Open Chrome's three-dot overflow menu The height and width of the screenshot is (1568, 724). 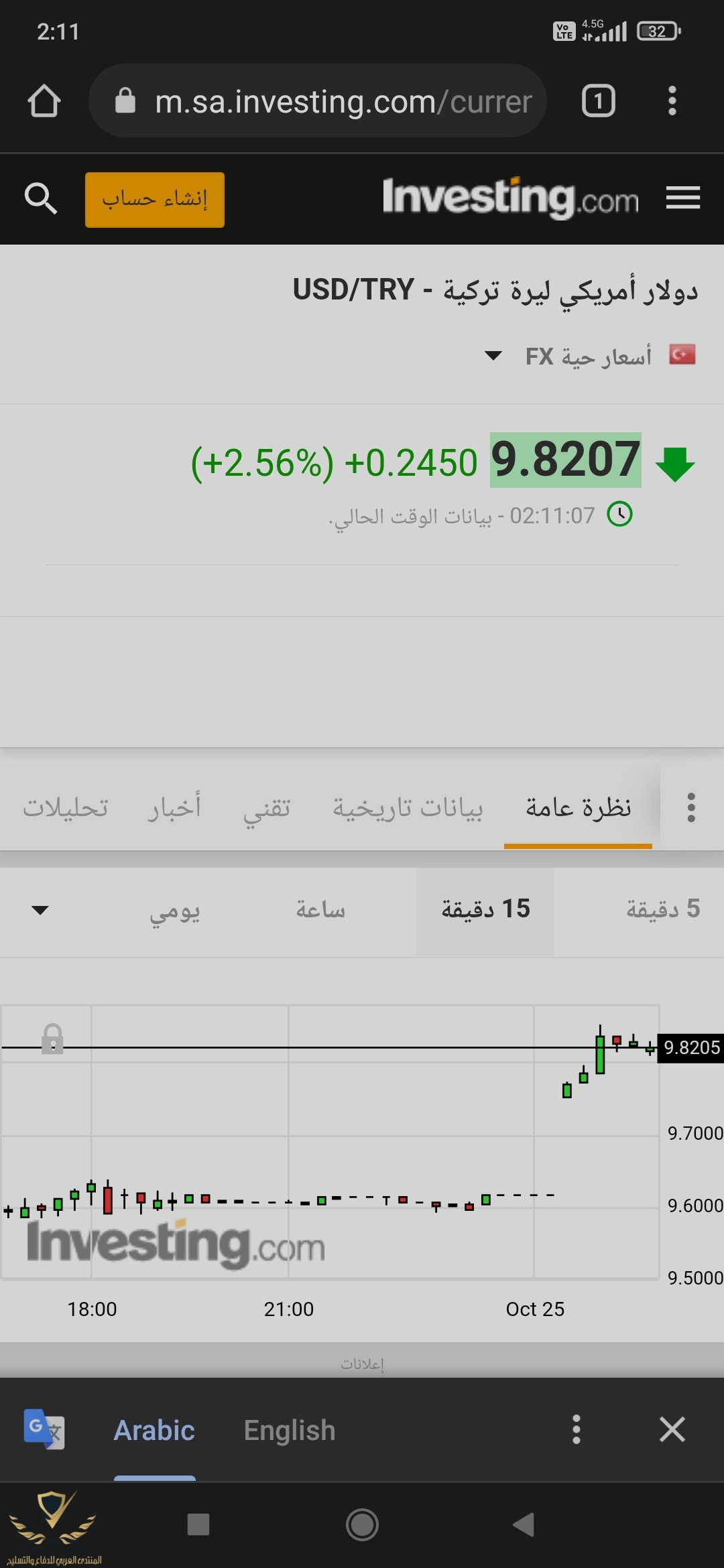(672, 101)
